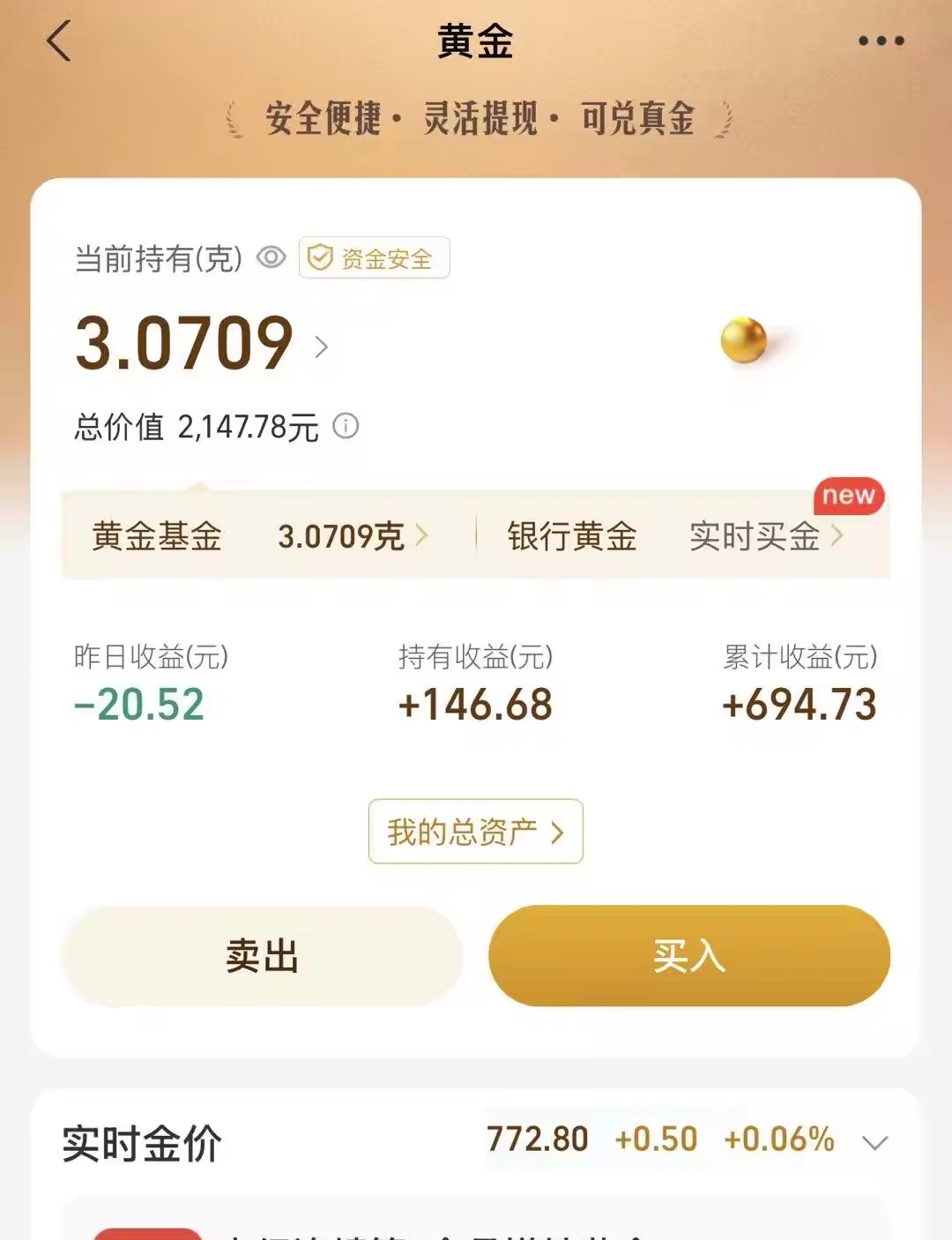Screen dimensions: 952x1240
Task: Tap the info icon beside 总价值
Action: [x=347, y=427]
